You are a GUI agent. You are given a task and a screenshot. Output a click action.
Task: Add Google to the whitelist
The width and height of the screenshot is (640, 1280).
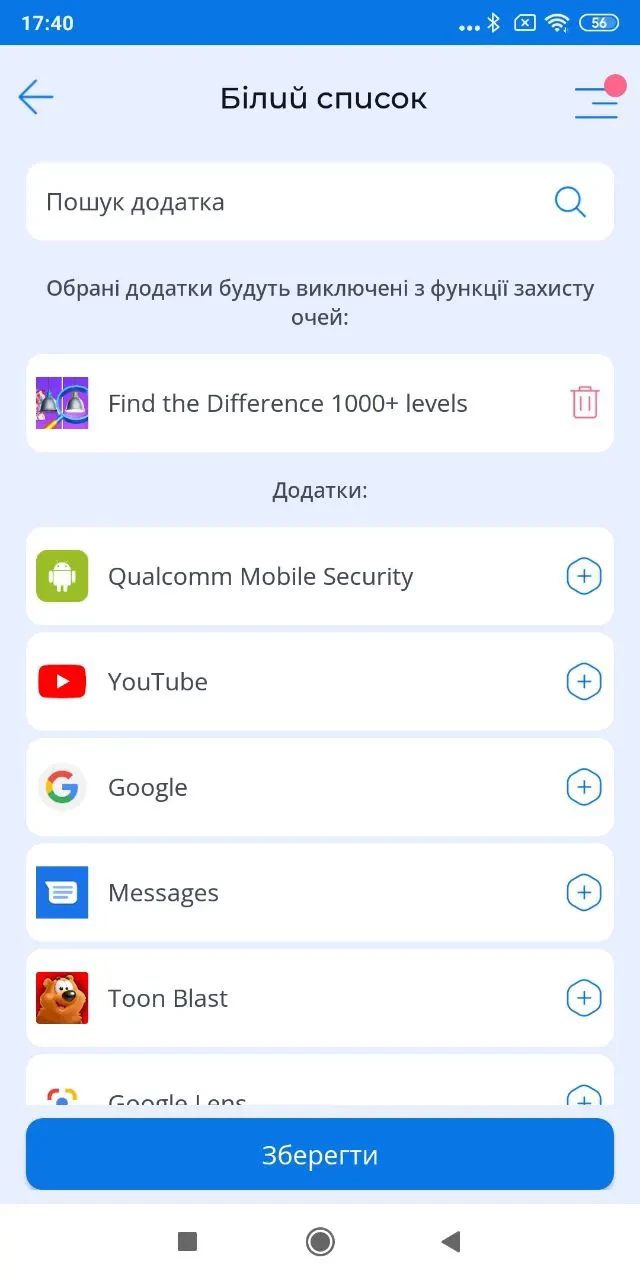pos(584,787)
